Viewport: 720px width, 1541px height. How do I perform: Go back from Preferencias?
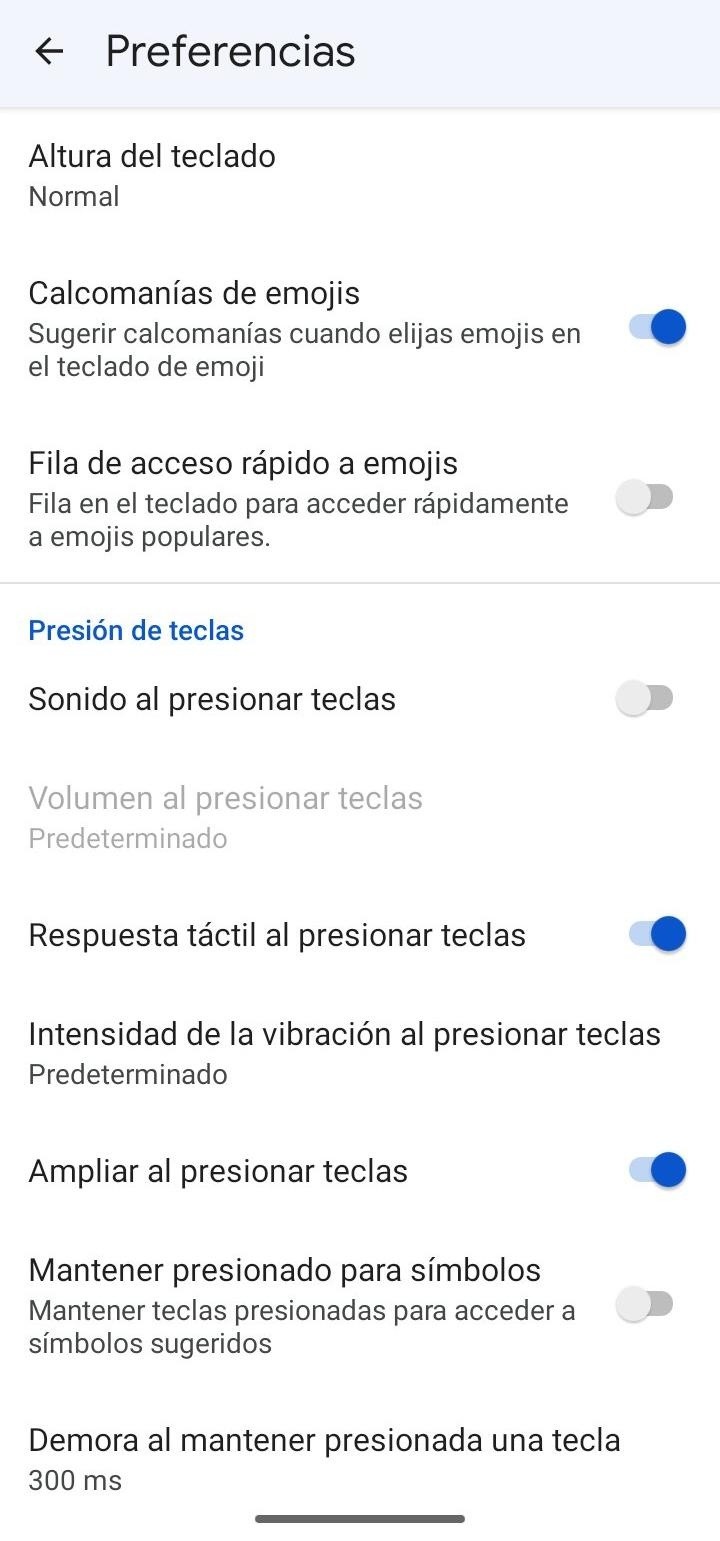49,52
